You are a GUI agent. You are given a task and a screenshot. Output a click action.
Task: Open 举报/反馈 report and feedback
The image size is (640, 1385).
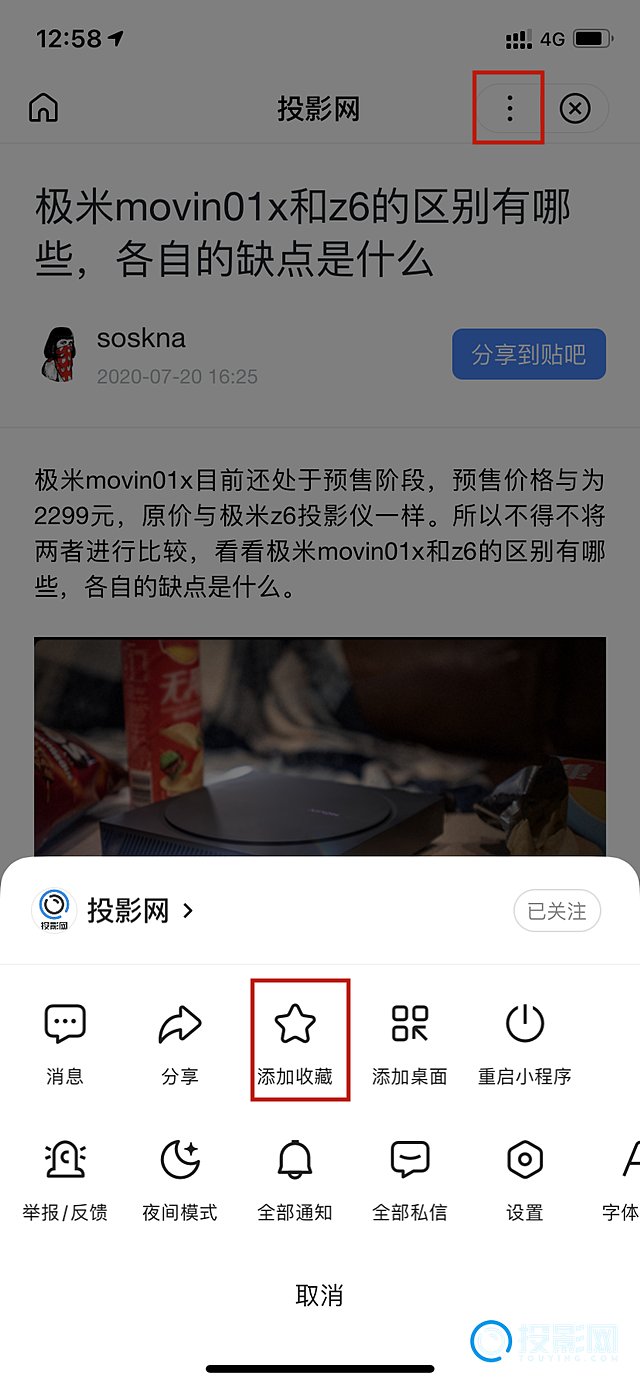click(65, 1178)
